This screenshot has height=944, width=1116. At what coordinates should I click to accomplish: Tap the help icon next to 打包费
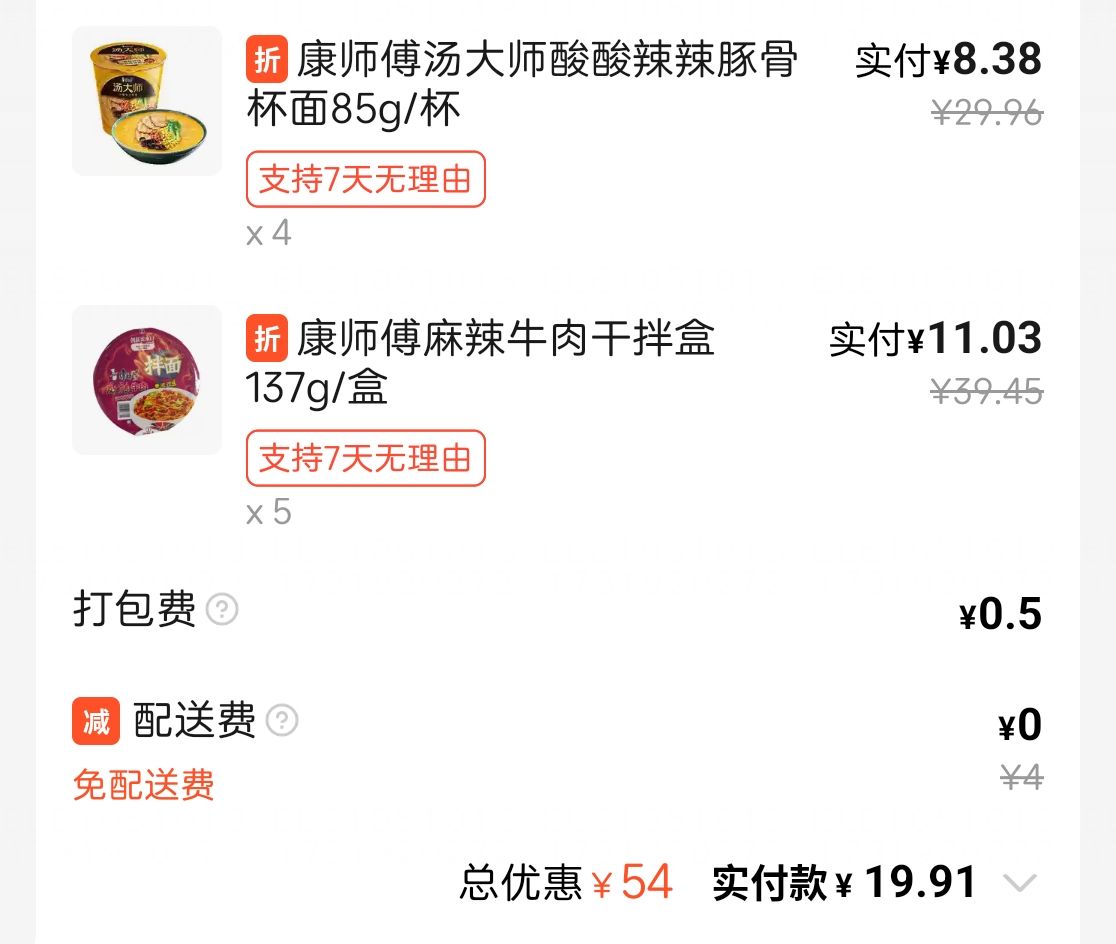click(222, 609)
